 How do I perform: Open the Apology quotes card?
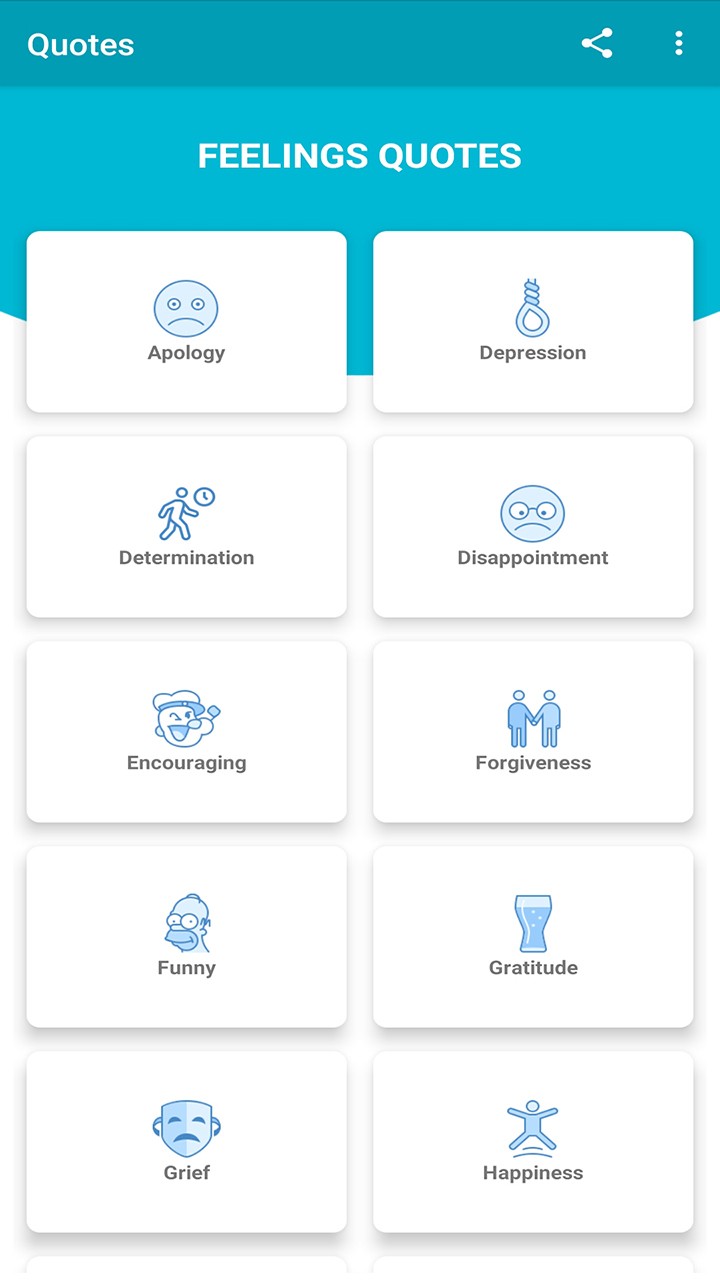click(187, 322)
